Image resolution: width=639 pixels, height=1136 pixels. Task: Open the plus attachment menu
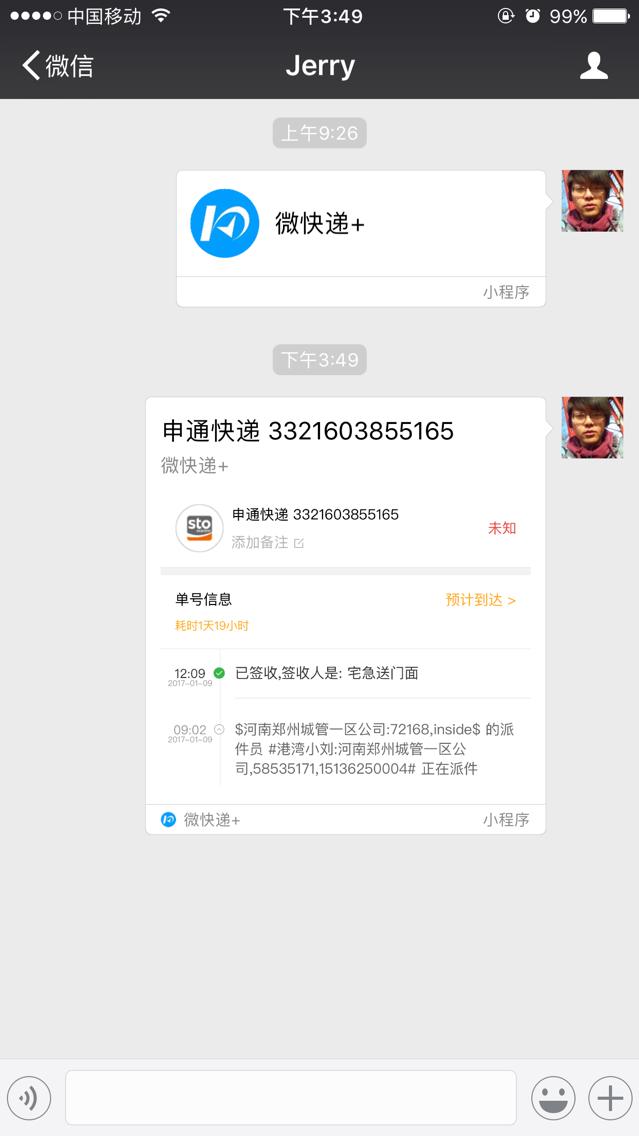pyautogui.click(x=609, y=1097)
